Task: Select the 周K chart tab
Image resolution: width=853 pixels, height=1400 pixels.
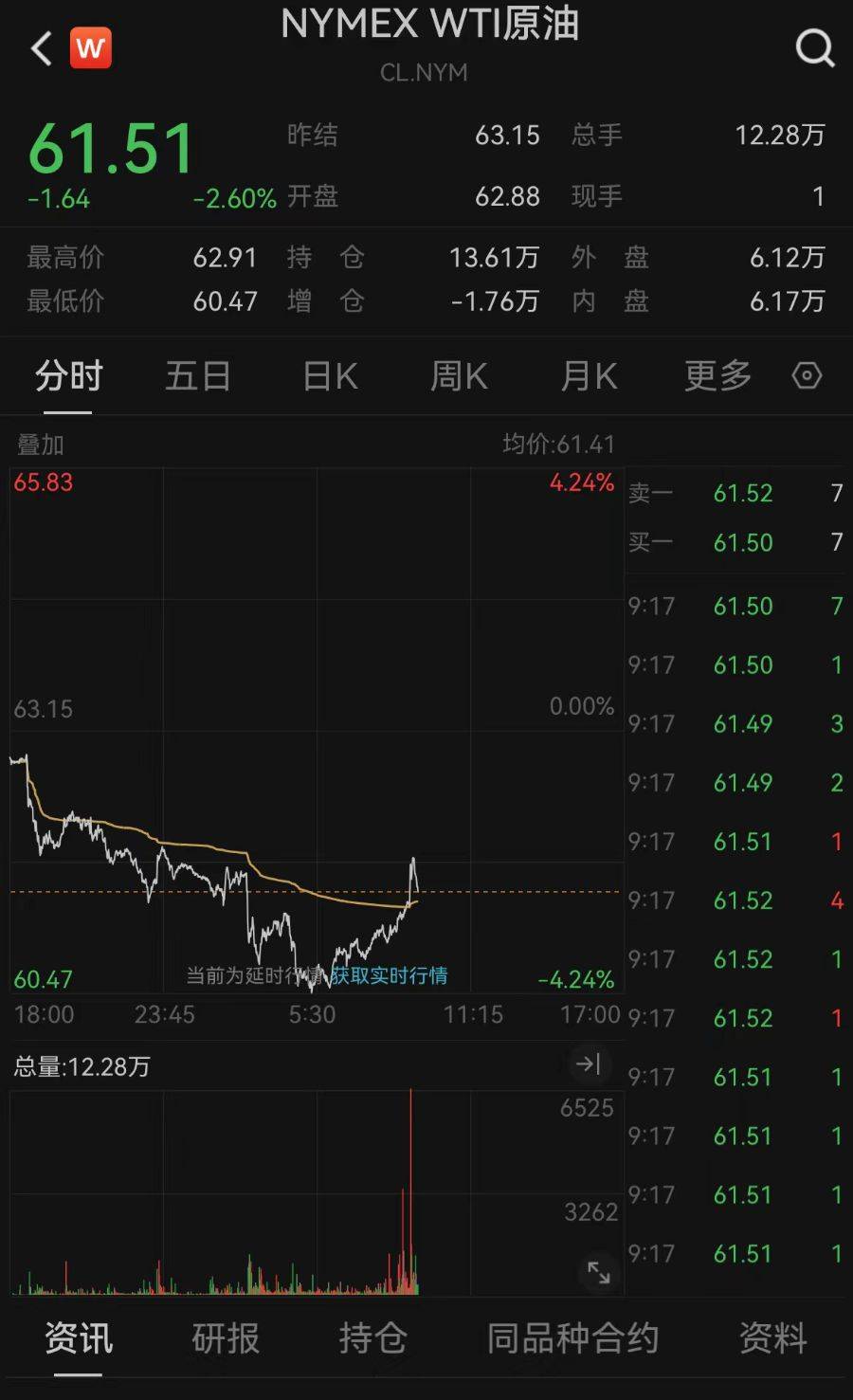Action: pos(459,376)
